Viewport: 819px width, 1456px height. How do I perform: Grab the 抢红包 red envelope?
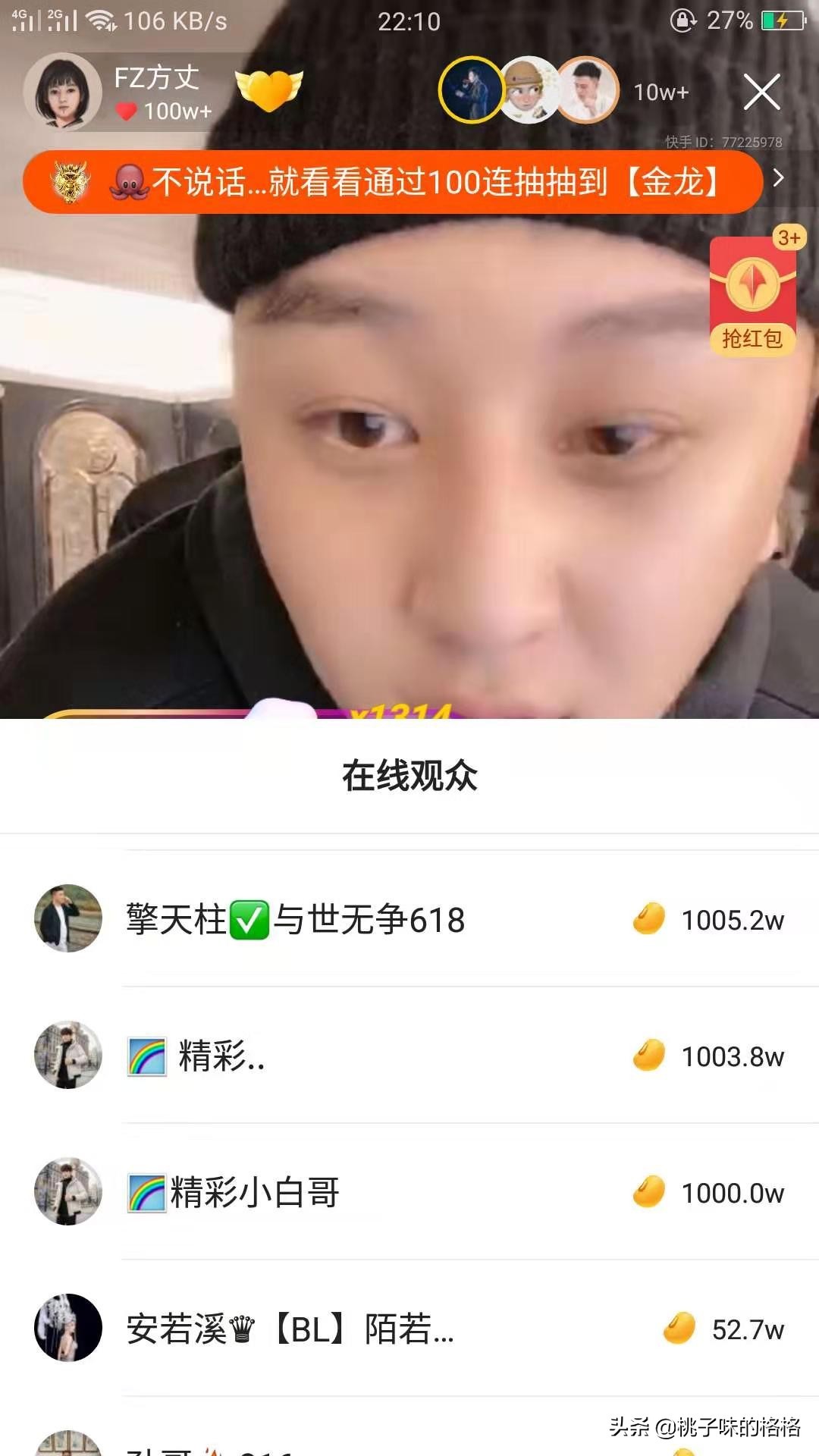click(752, 297)
